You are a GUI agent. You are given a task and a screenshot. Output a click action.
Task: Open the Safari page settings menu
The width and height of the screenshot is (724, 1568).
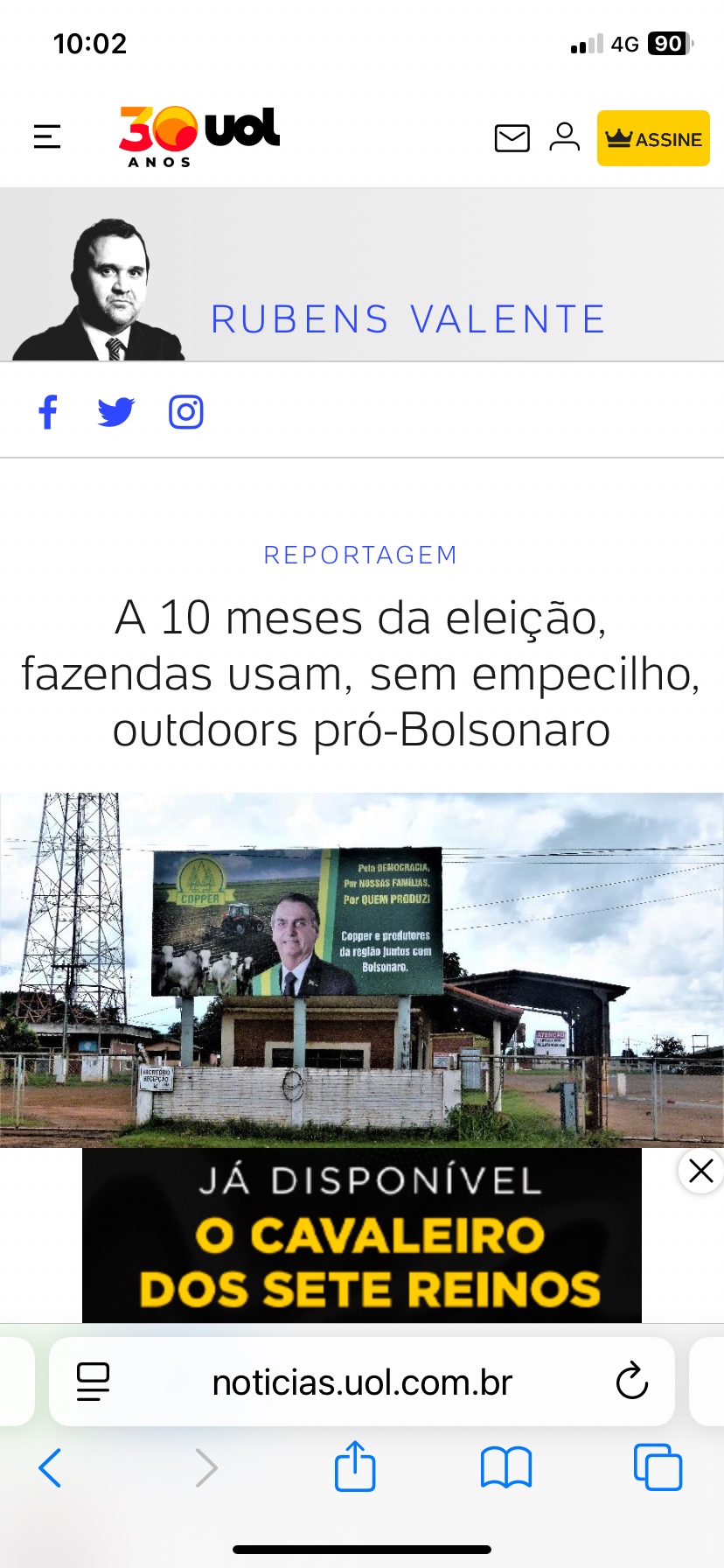[x=94, y=1382]
